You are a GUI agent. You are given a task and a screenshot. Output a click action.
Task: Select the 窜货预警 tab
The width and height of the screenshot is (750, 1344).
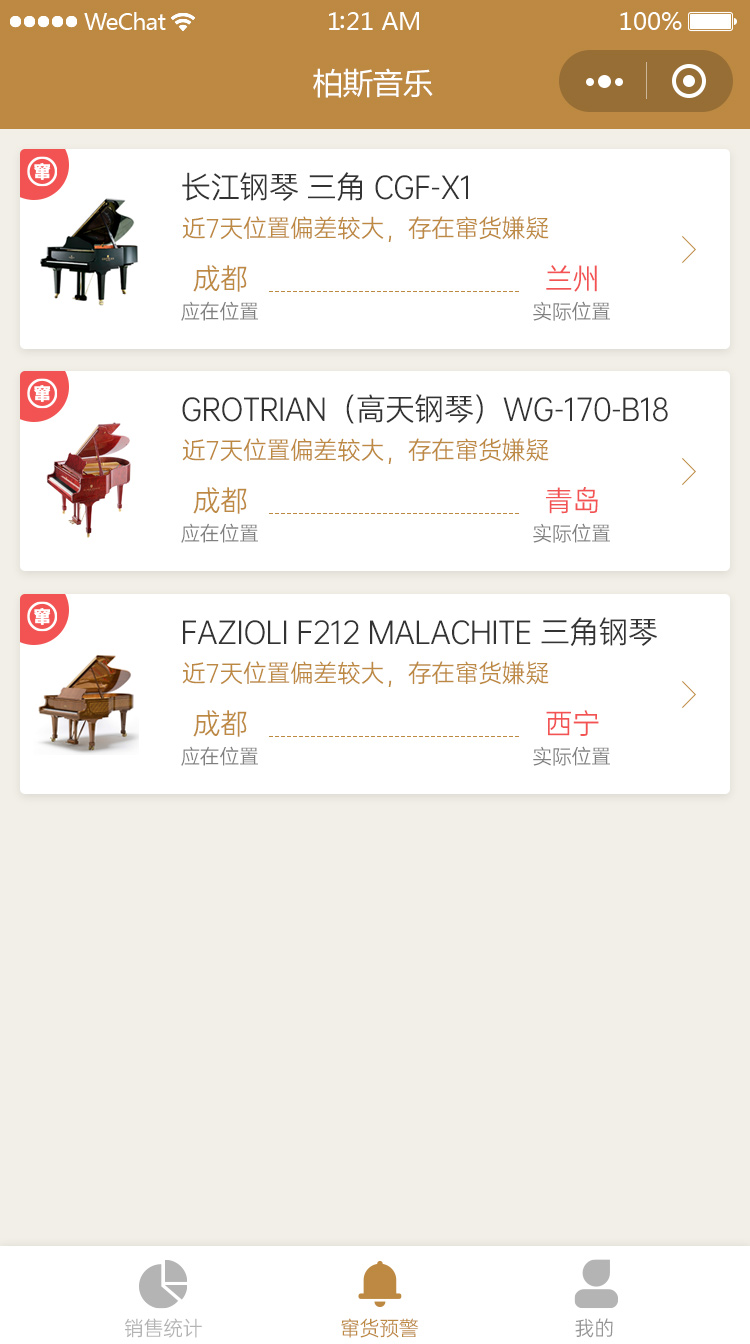(x=380, y=1298)
